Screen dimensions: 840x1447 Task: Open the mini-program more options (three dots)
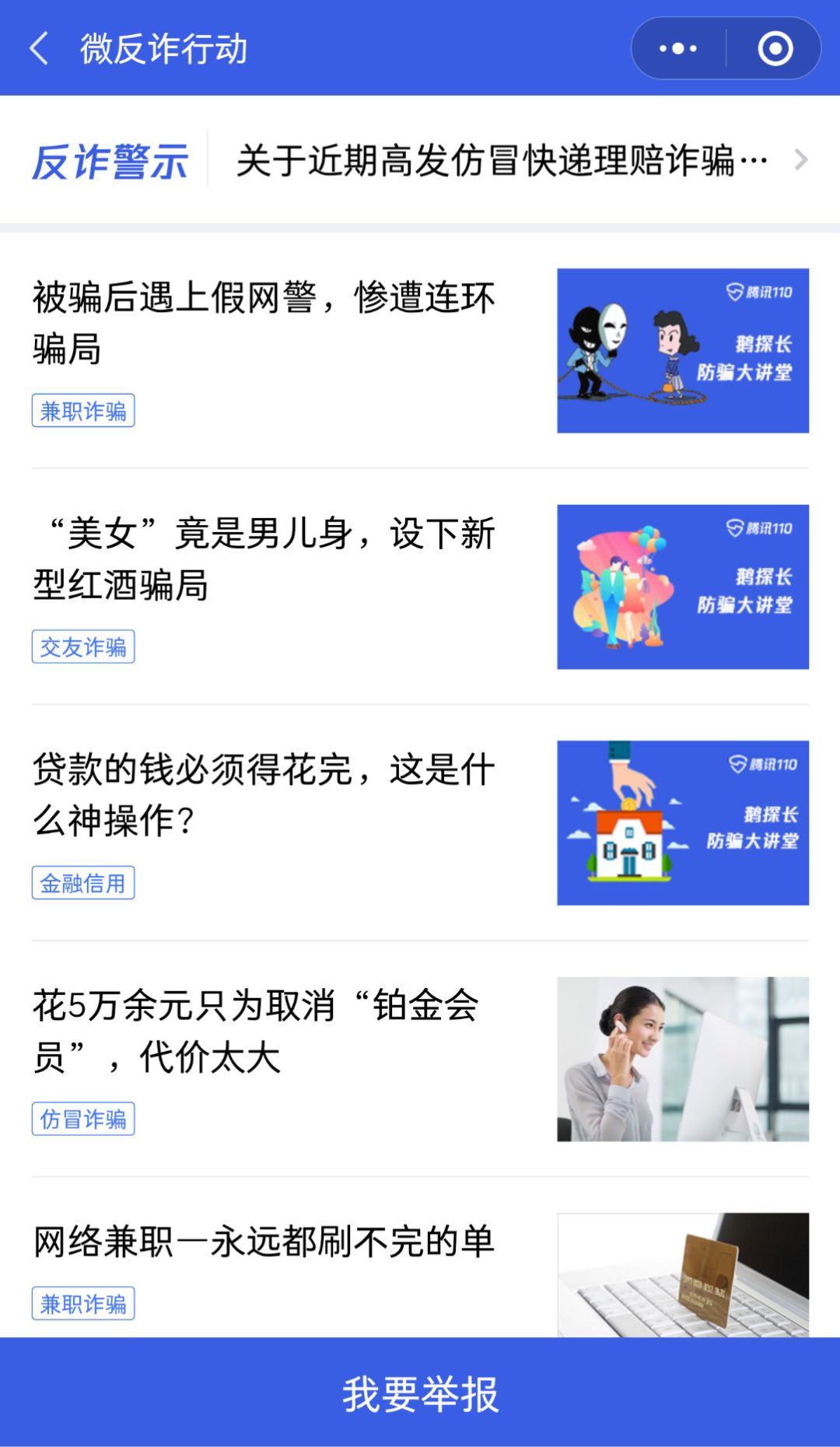point(676,48)
